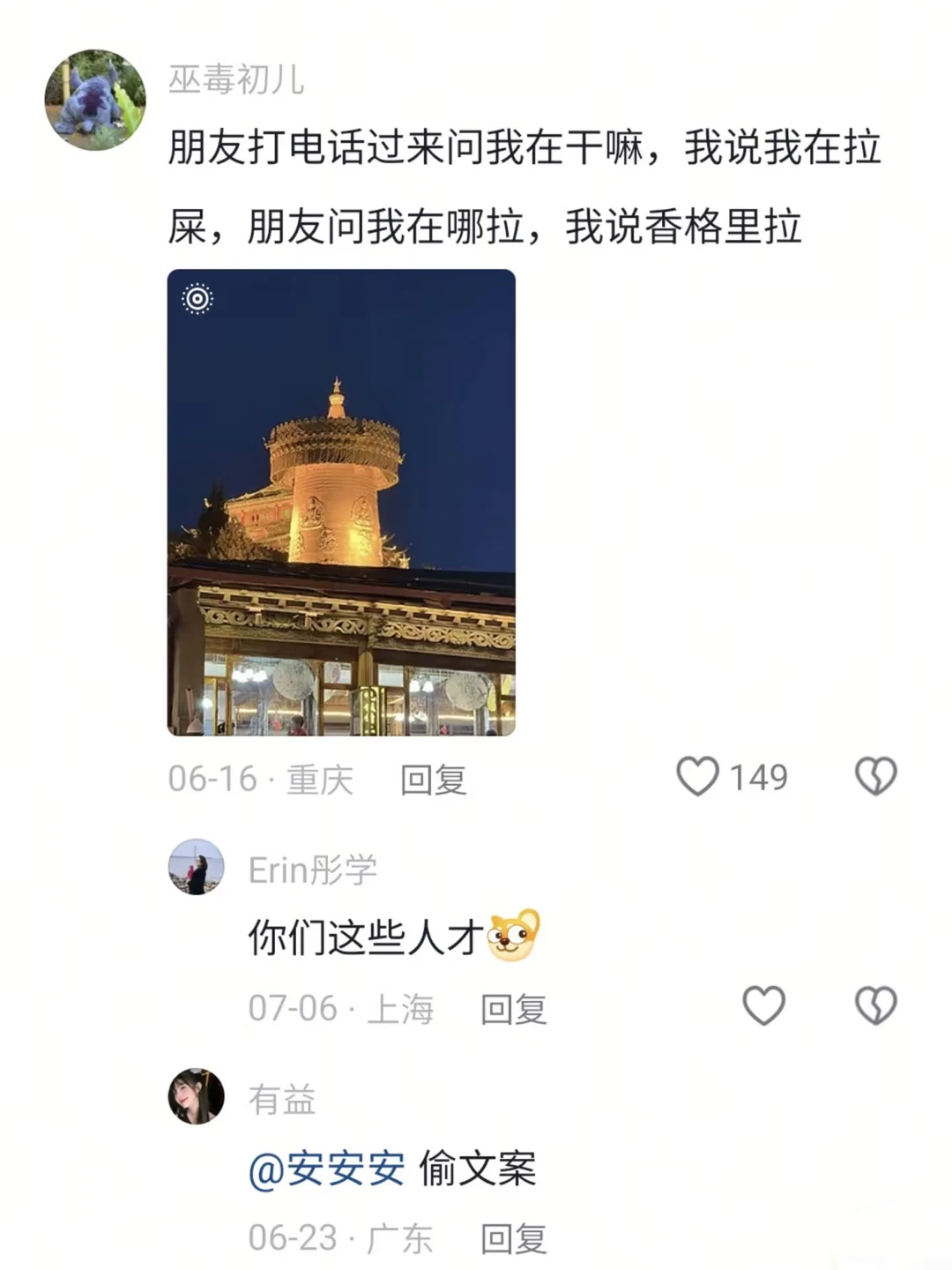
Task: Click the dislike icon on Erin彤学's comment
Action: (875, 1005)
